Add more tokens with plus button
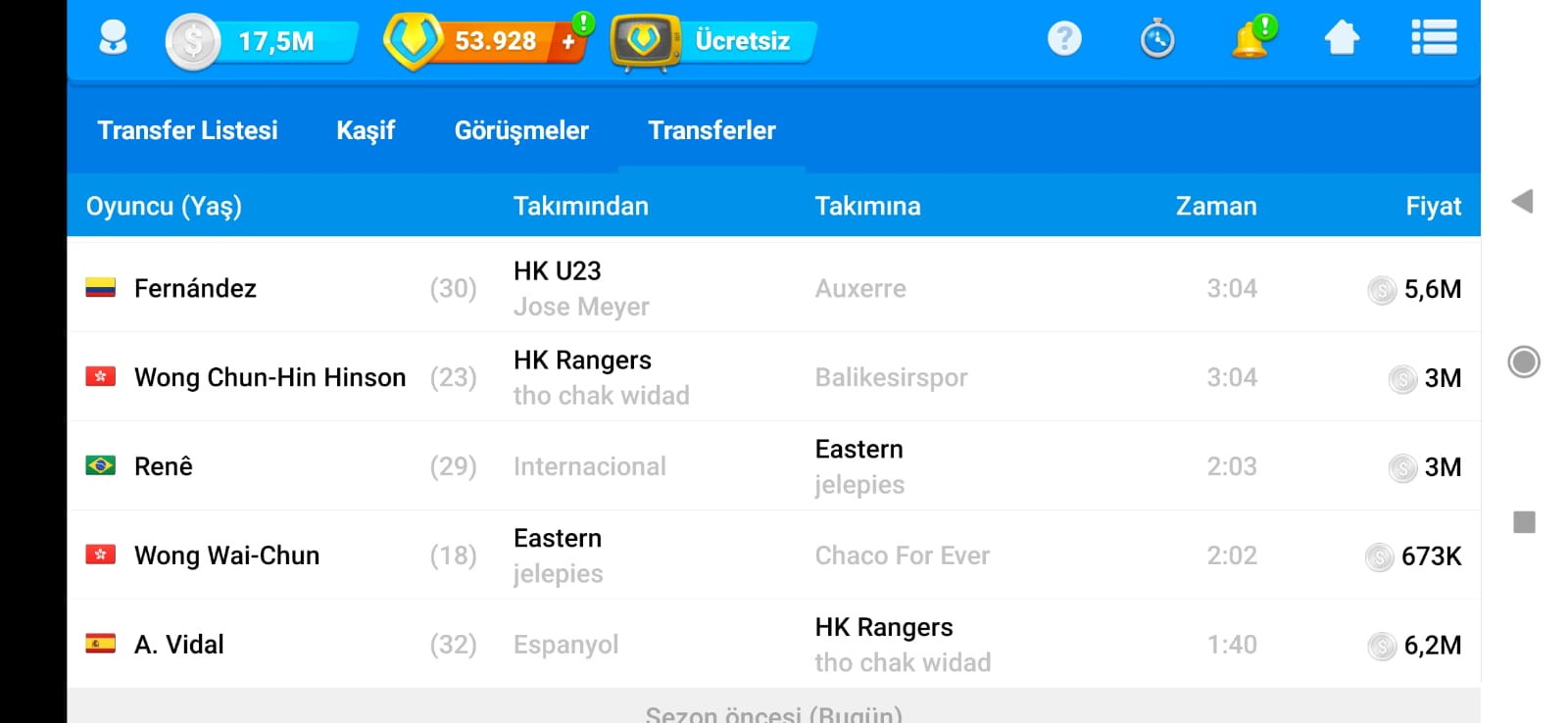This screenshot has width=1568, height=723. click(x=569, y=41)
